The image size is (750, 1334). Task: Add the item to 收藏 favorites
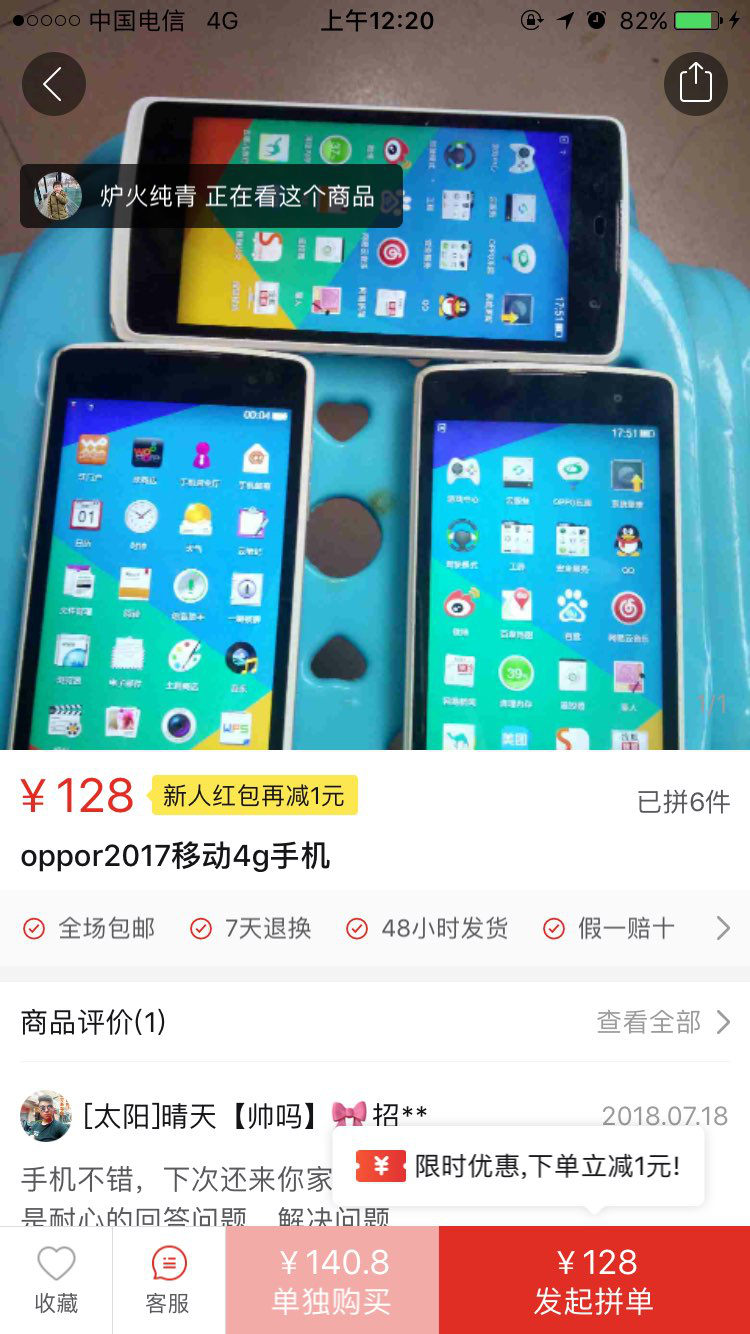click(x=56, y=1280)
